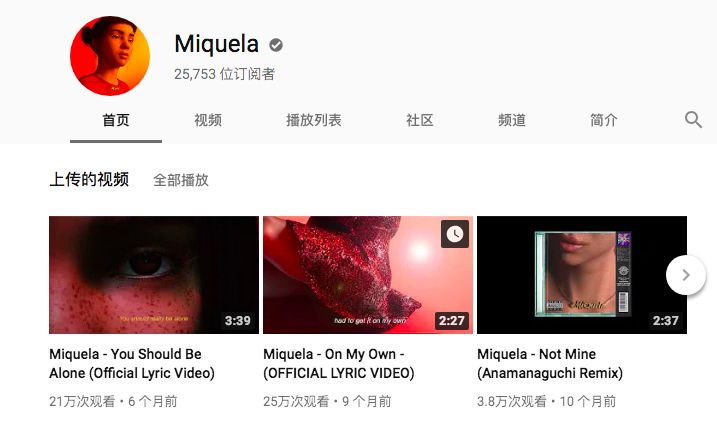The width and height of the screenshot is (717, 447).
Task: Play the You Should Be Alone video
Action: tap(154, 275)
